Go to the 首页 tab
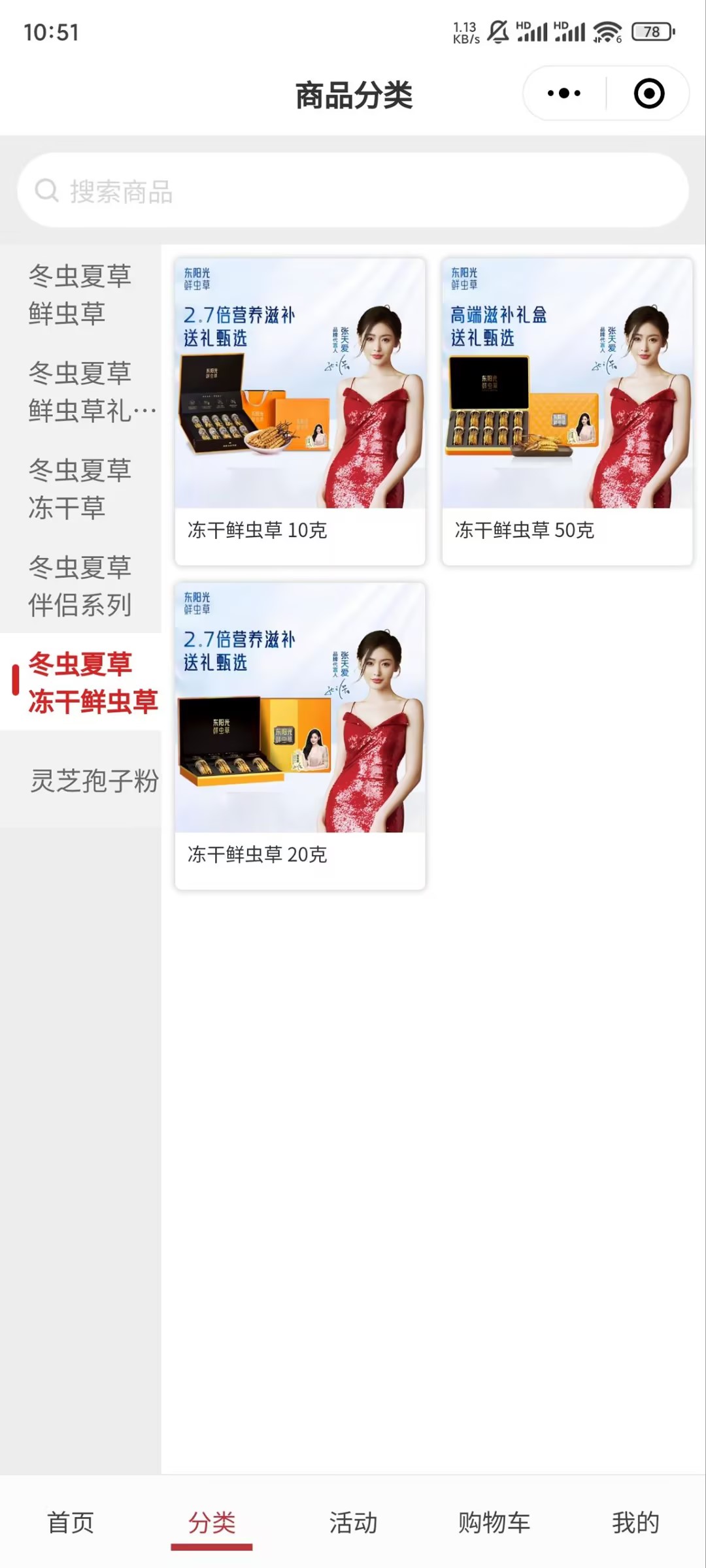 71,1522
